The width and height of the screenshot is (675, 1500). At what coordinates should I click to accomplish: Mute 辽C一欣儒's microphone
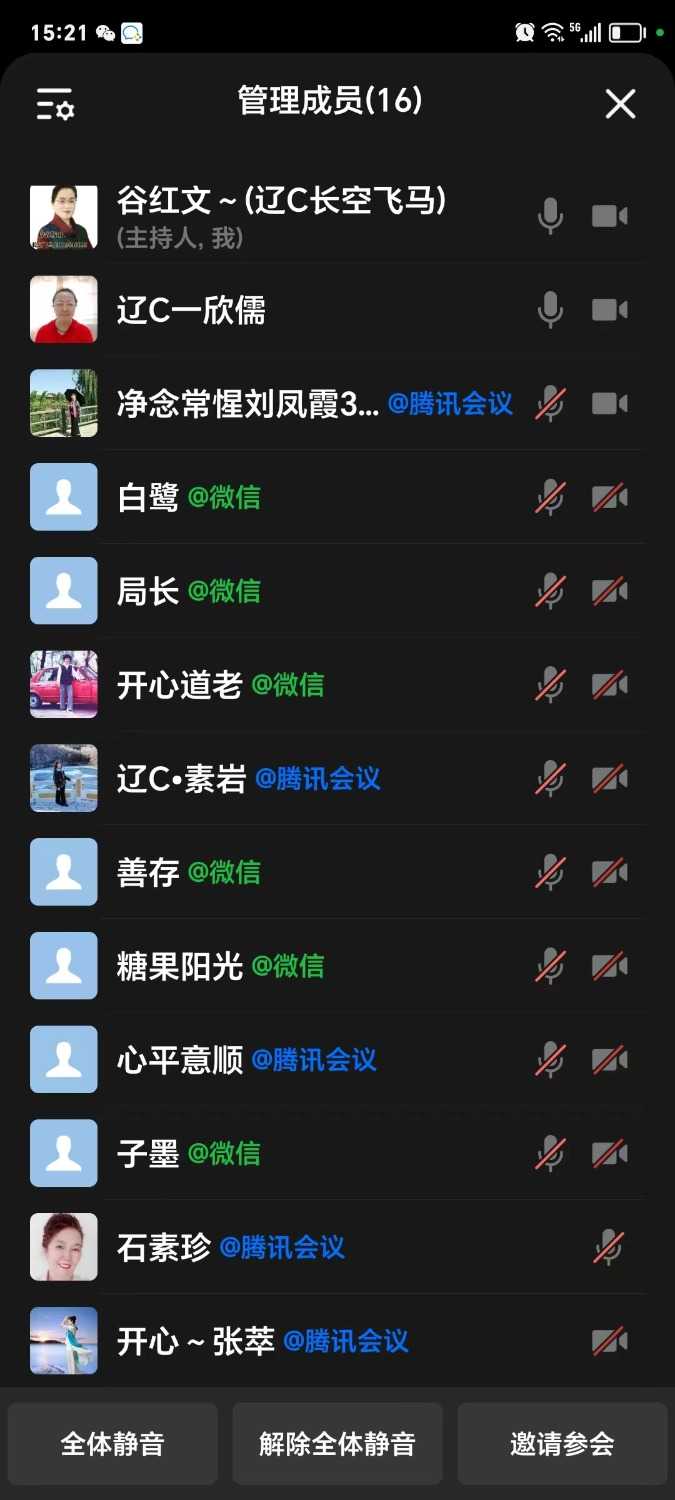(x=550, y=310)
